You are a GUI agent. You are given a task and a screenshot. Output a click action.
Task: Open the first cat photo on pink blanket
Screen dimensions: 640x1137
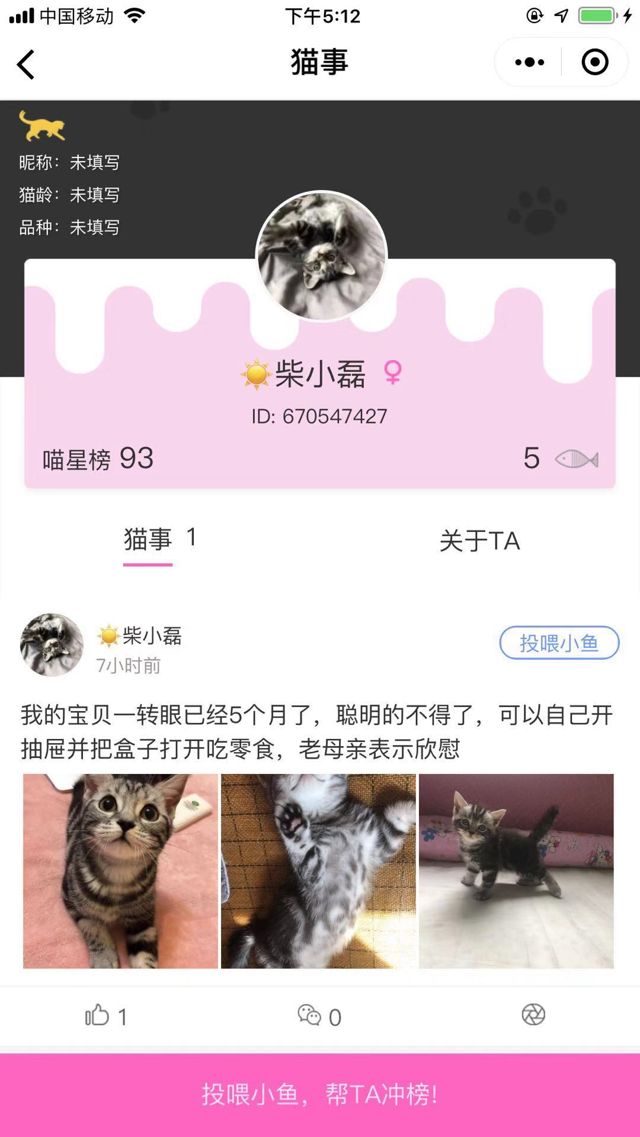click(x=120, y=871)
